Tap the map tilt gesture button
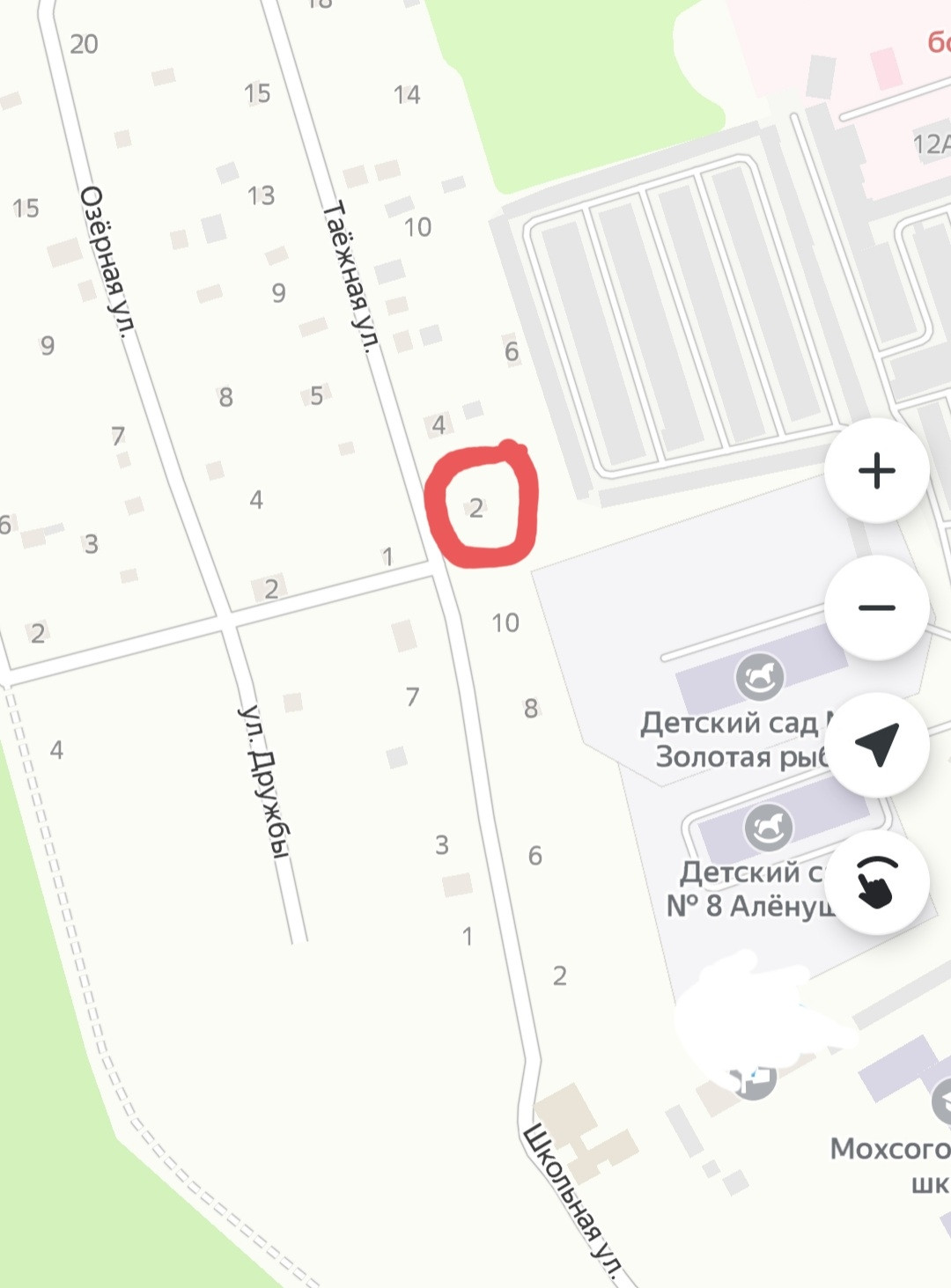 876,882
